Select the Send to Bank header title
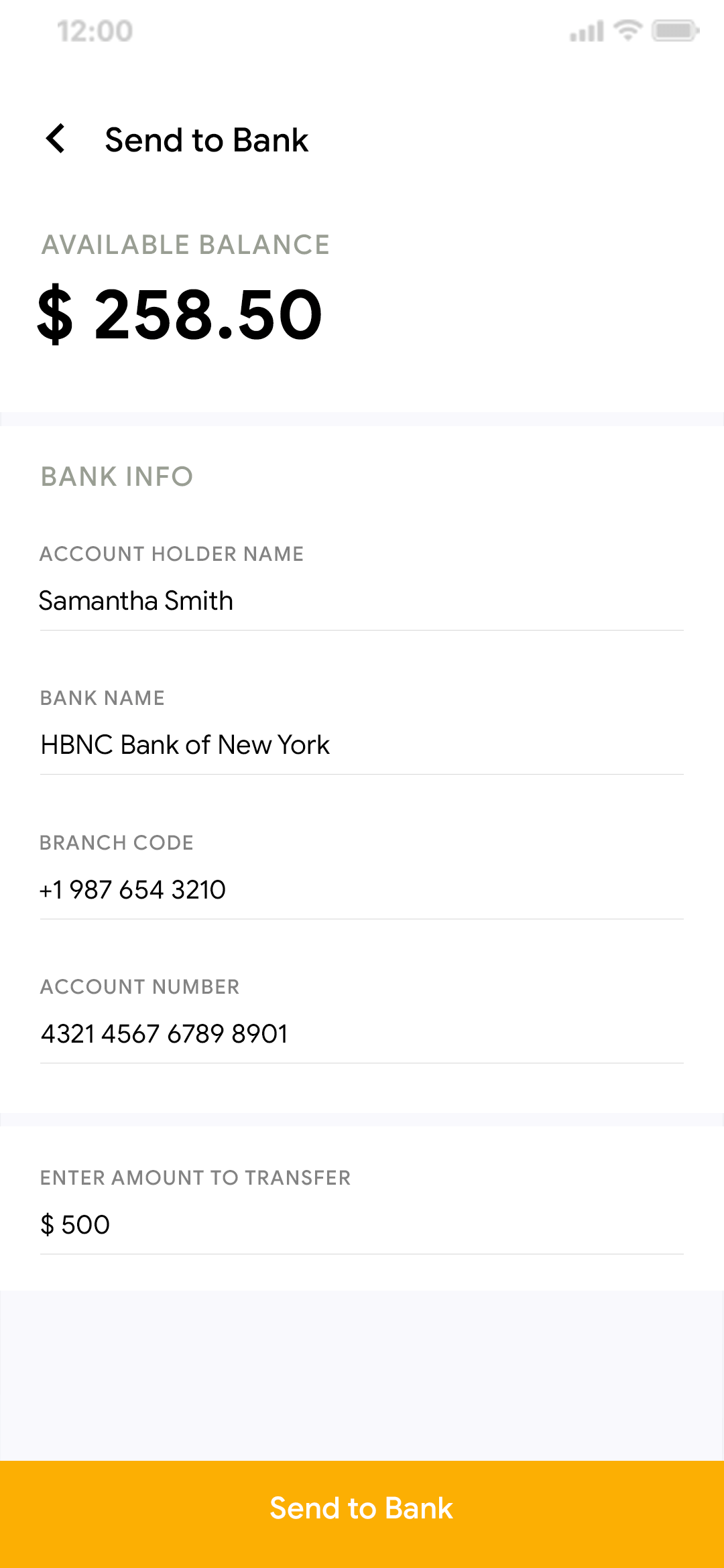Image resolution: width=724 pixels, height=1568 pixels. (x=206, y=139)
